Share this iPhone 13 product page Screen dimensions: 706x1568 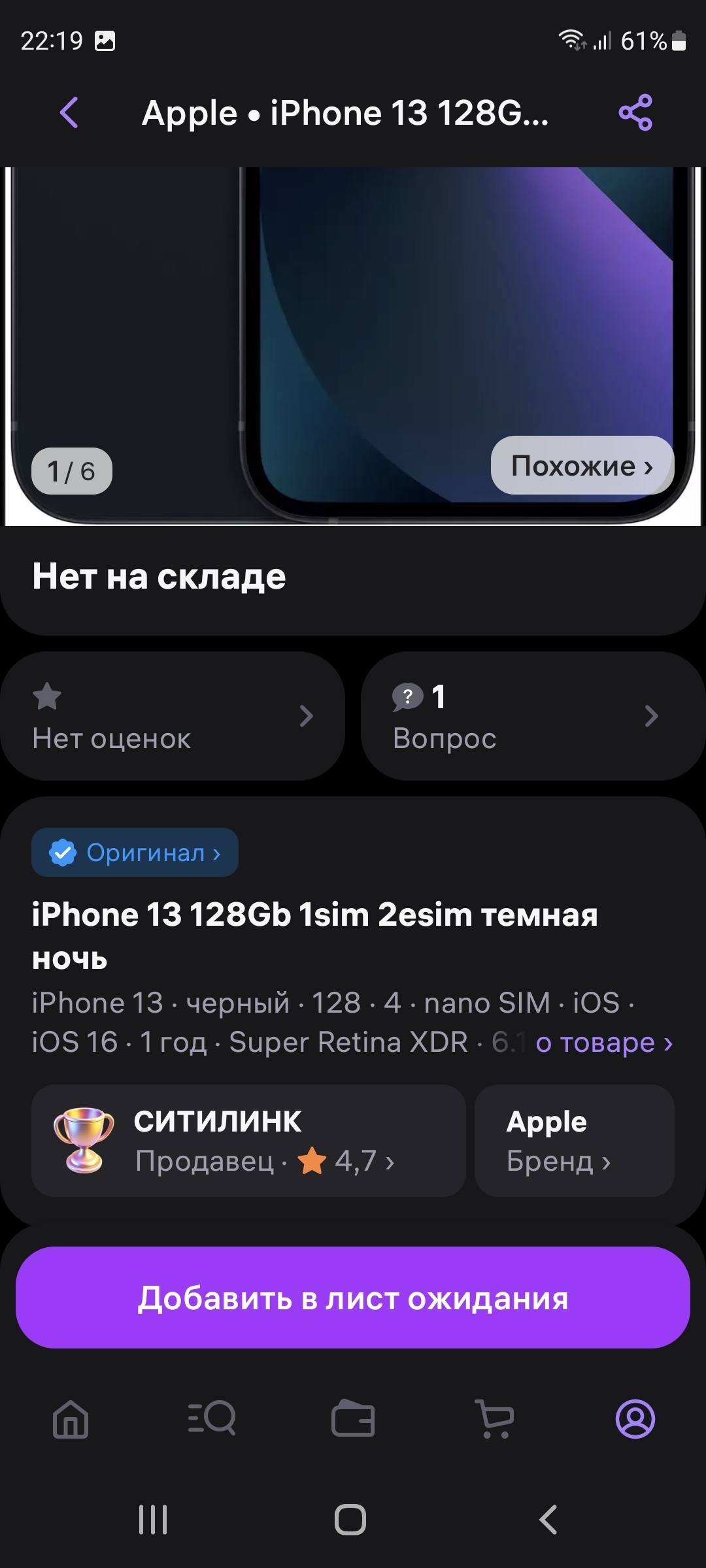(635, 112)
